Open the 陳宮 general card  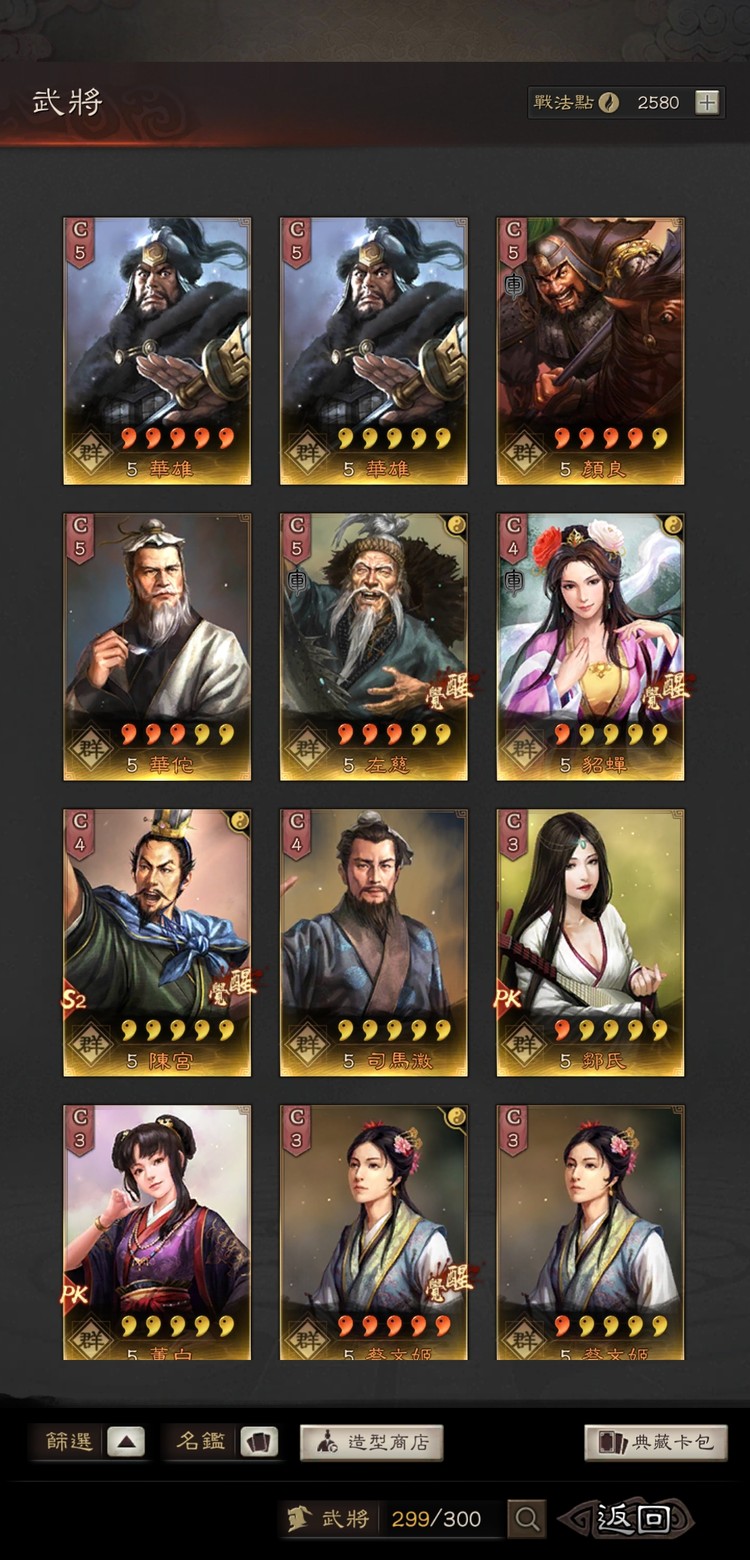[157, 942]
